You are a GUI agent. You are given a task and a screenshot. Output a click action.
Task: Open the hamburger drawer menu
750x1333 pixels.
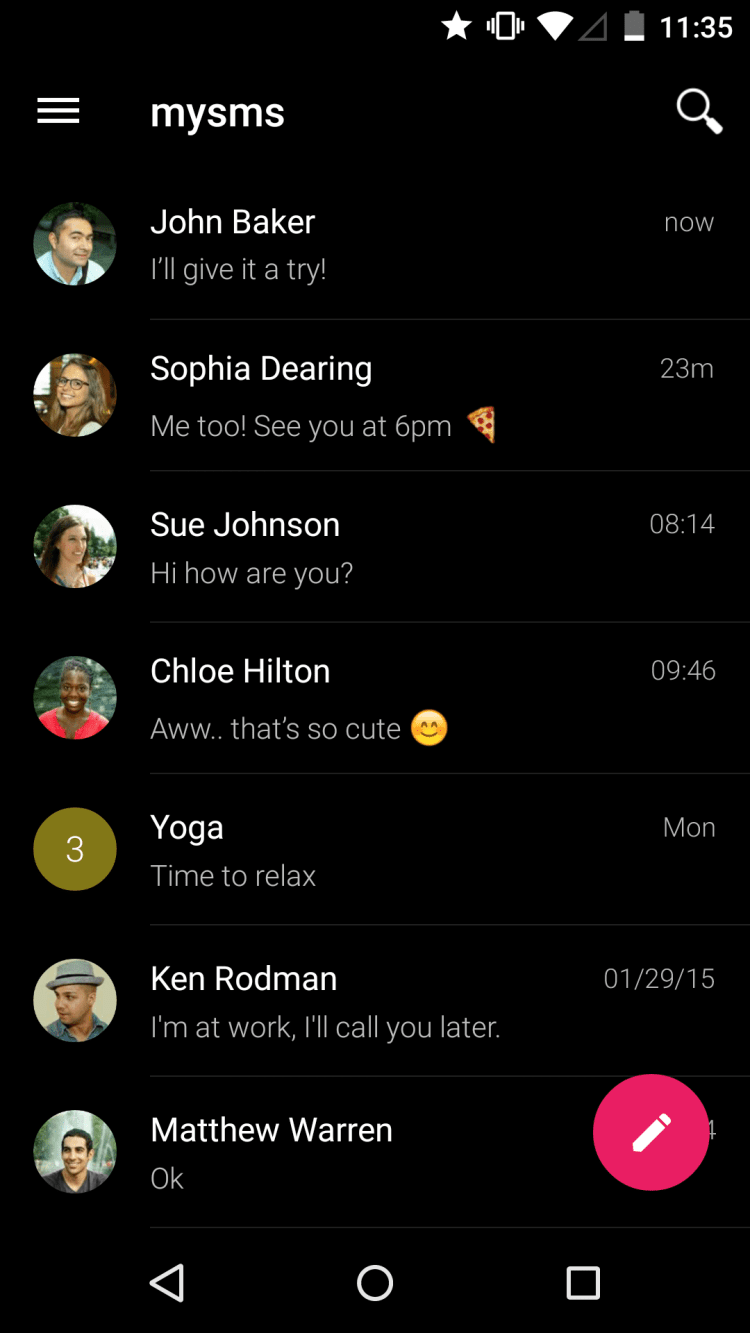tap(58, 111)
